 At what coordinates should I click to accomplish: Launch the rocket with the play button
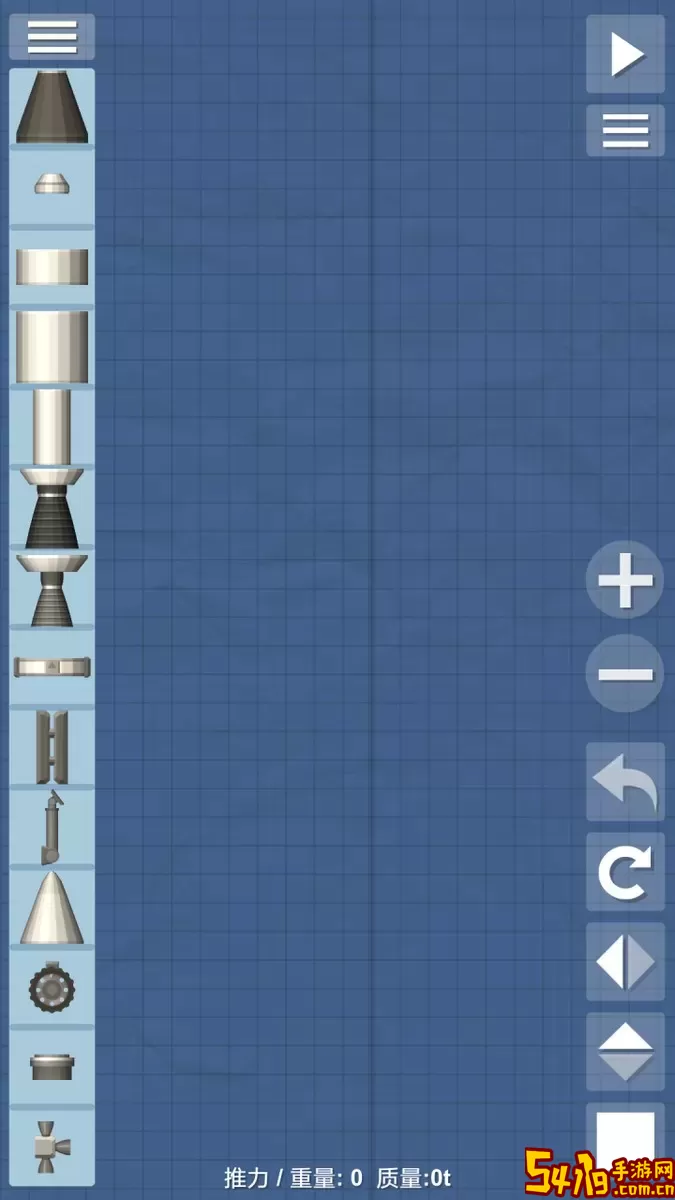point(626,54)
